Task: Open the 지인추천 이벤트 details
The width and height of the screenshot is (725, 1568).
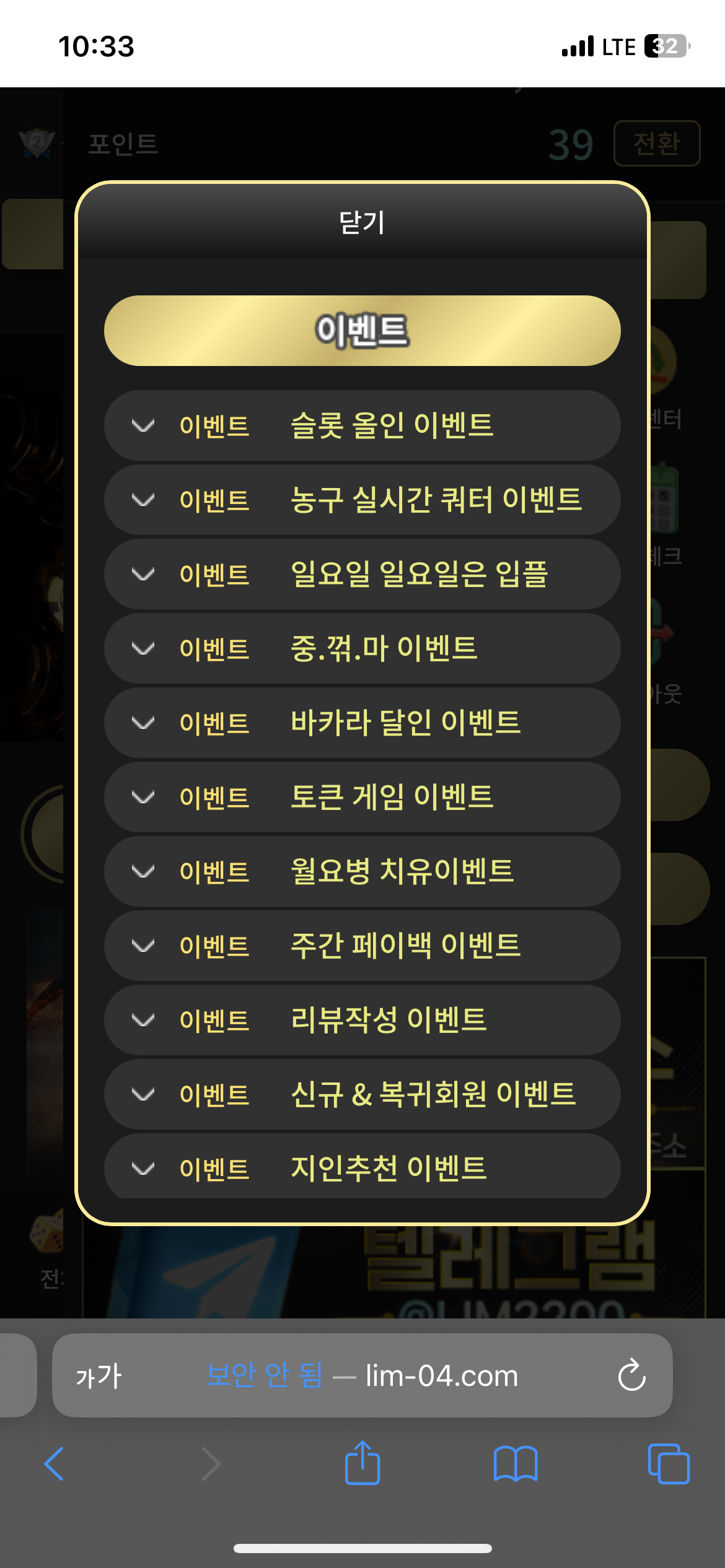Action: coord(362,1167)
